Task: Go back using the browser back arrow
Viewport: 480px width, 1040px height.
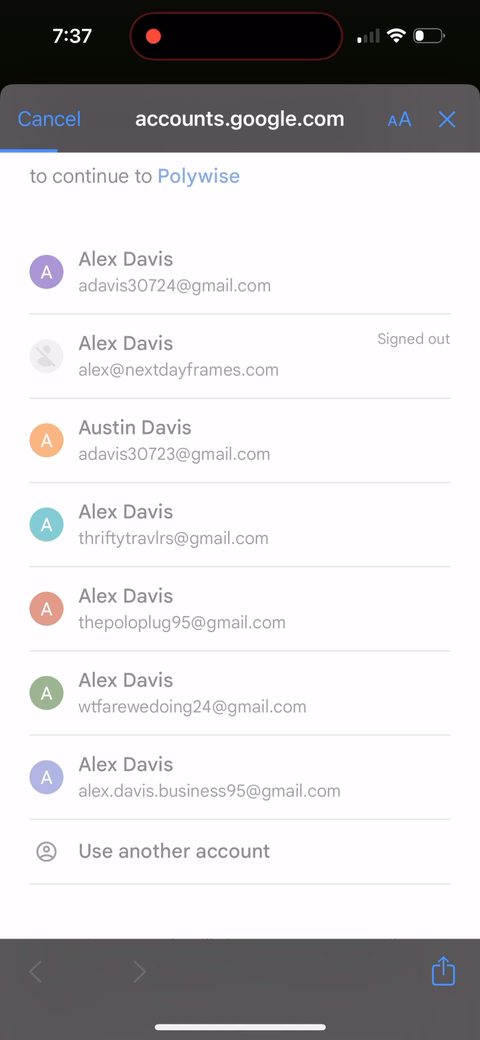Action: (x=36, y=972)
